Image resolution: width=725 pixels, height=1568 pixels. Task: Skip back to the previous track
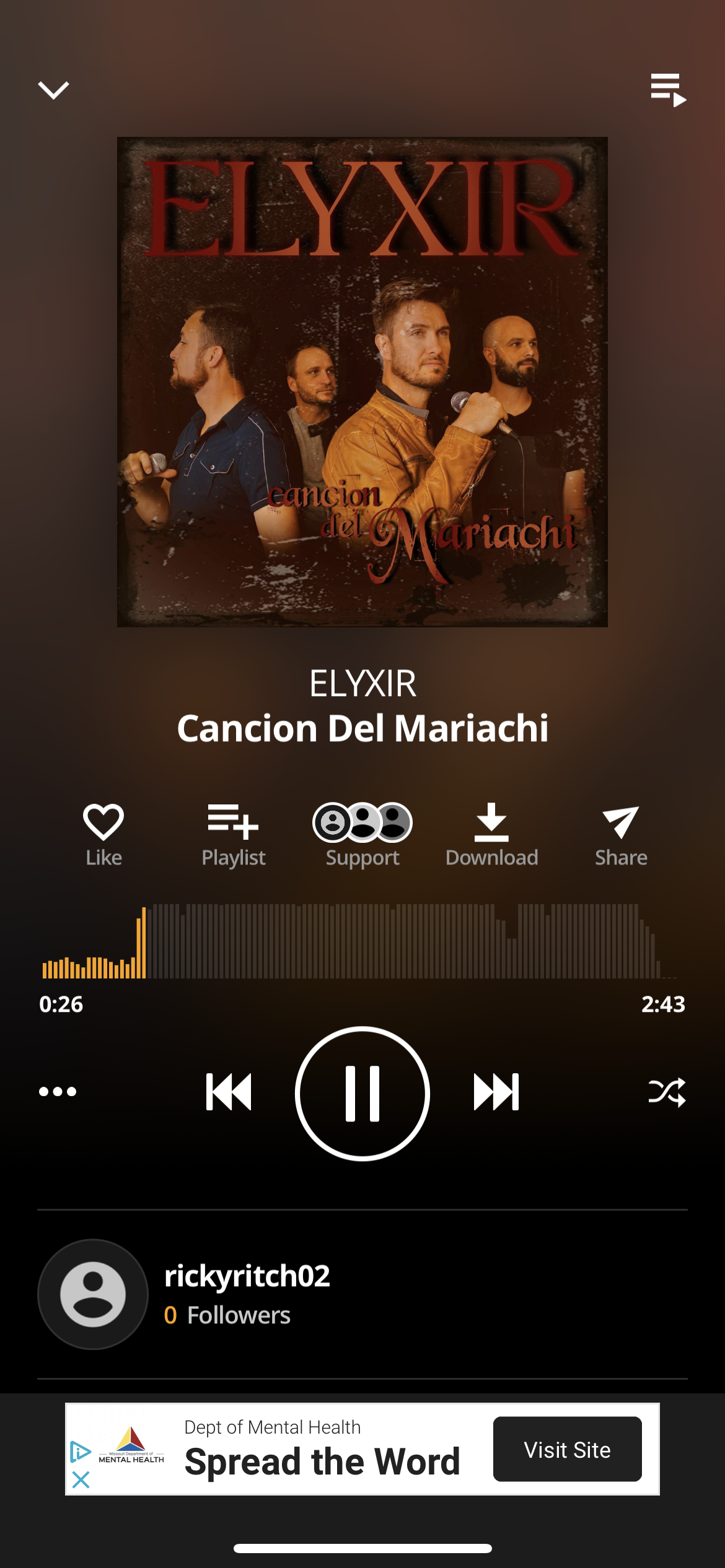tap(229, 1092)
